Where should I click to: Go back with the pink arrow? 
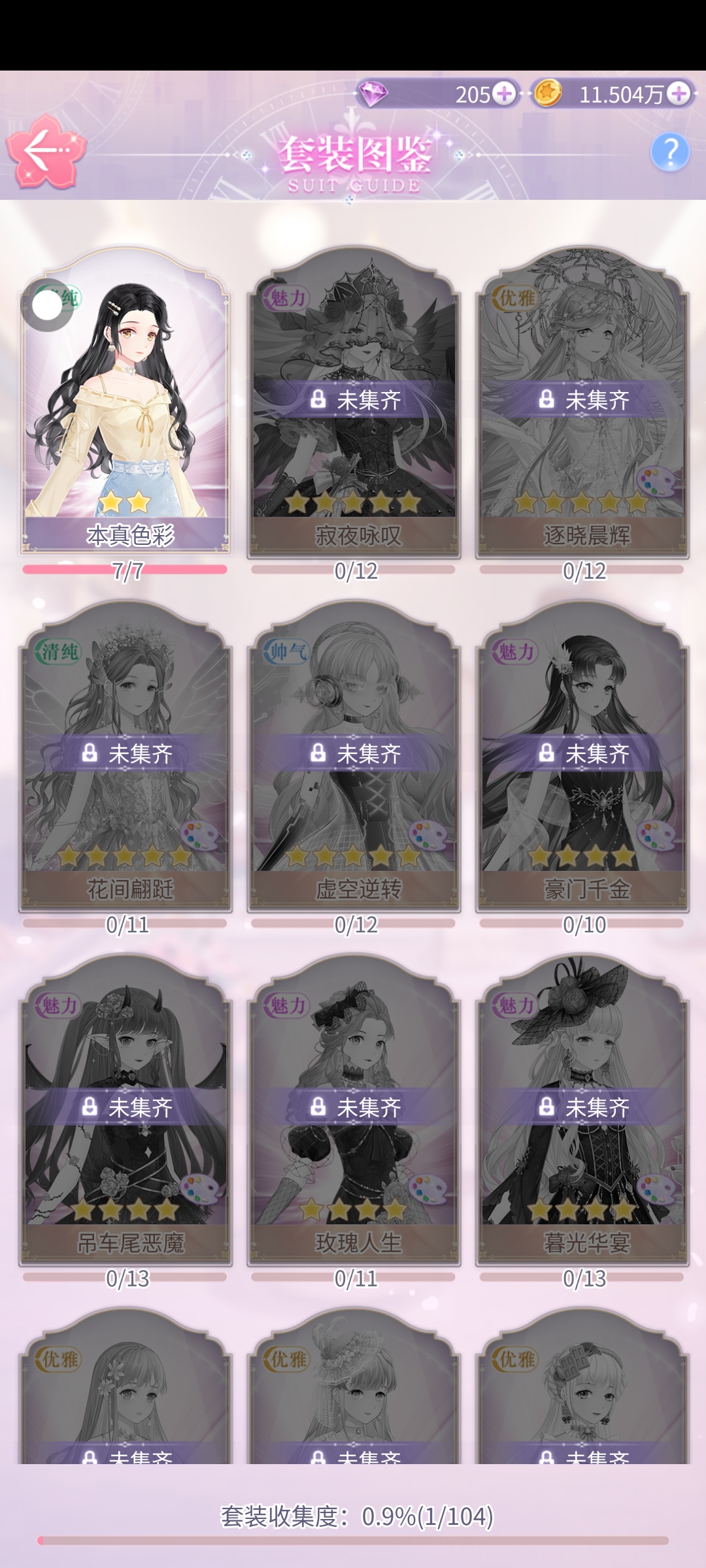coord(46,152)
